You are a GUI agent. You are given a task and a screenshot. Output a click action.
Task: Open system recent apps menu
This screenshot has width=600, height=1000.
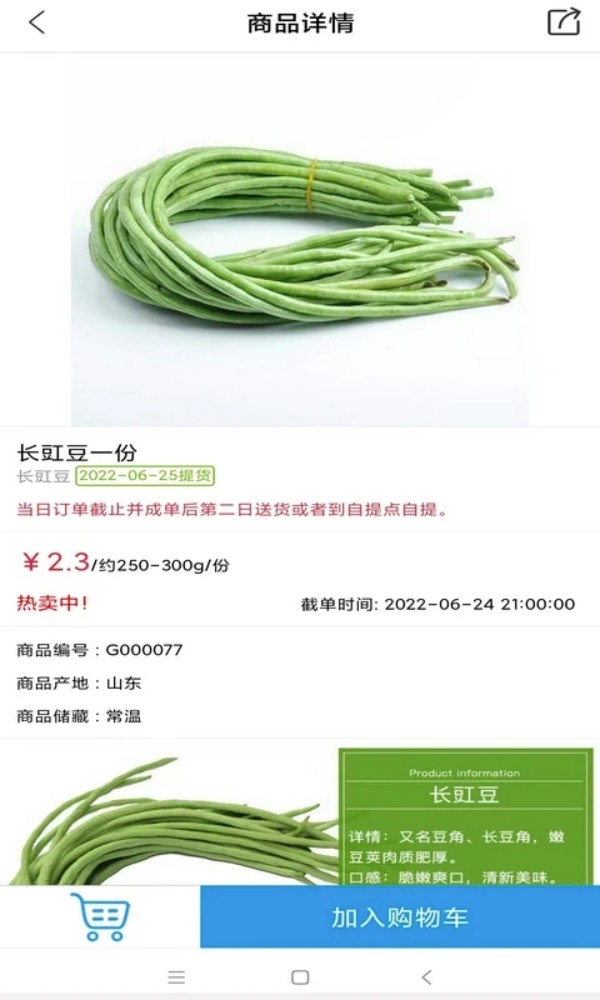click(176, 977)
